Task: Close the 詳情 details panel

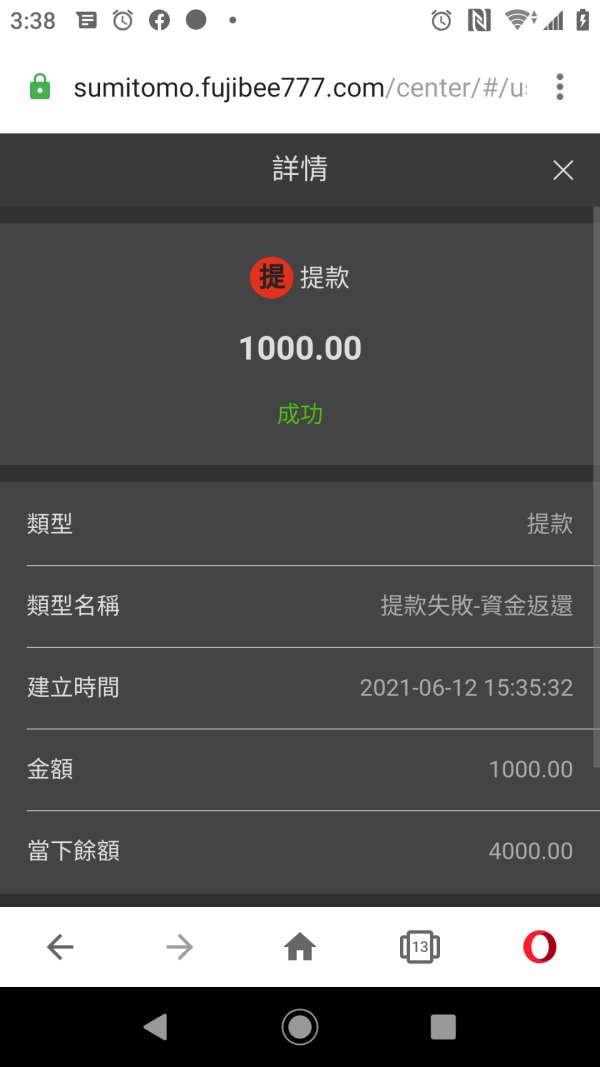Action: click(563, 170)
